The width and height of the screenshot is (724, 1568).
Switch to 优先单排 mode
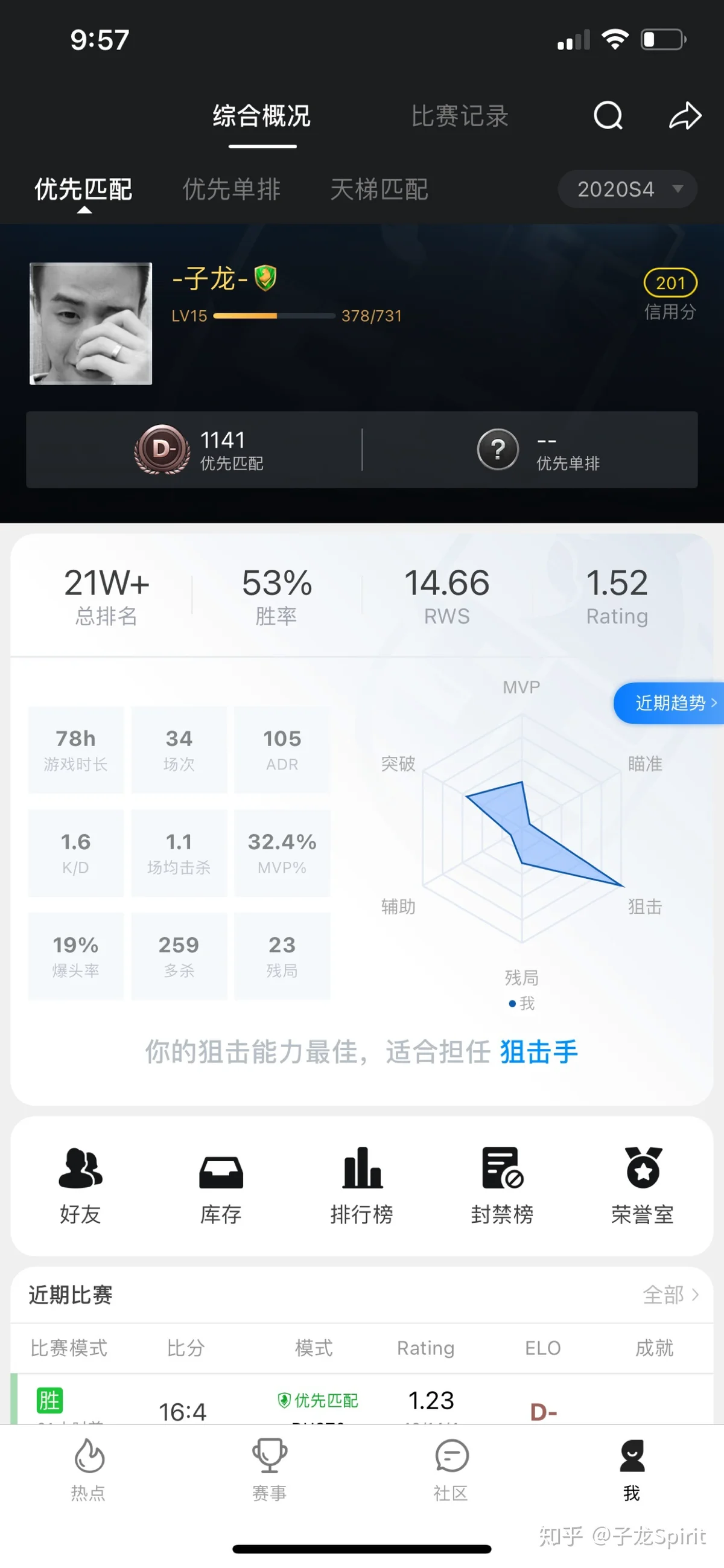click(x=231, y=190)
